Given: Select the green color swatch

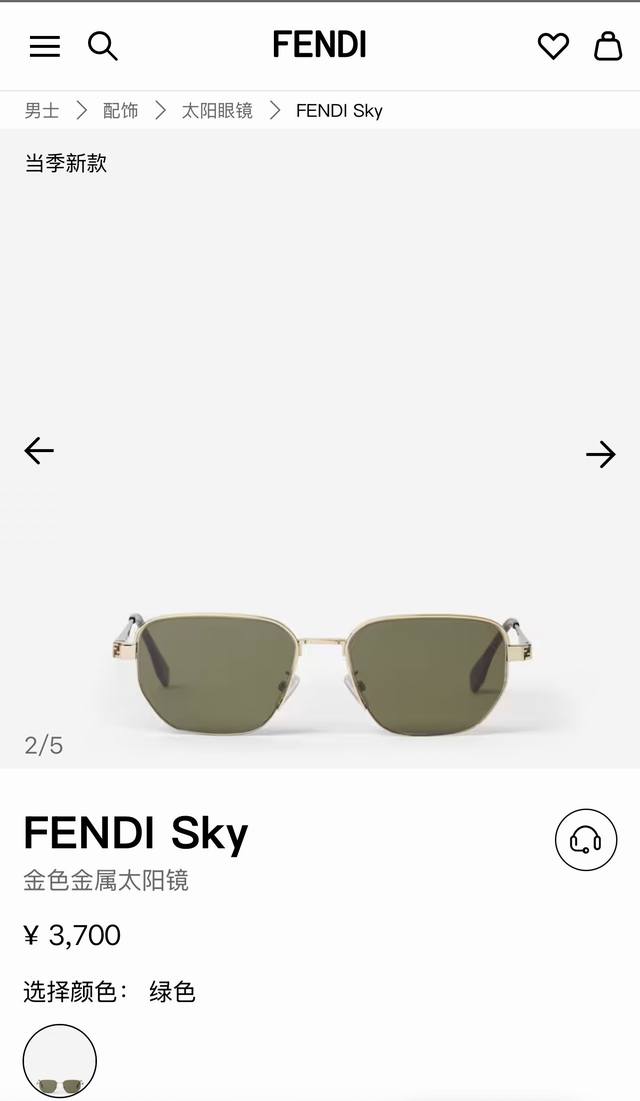Looking at the screenshot, I should point(60,1062).
